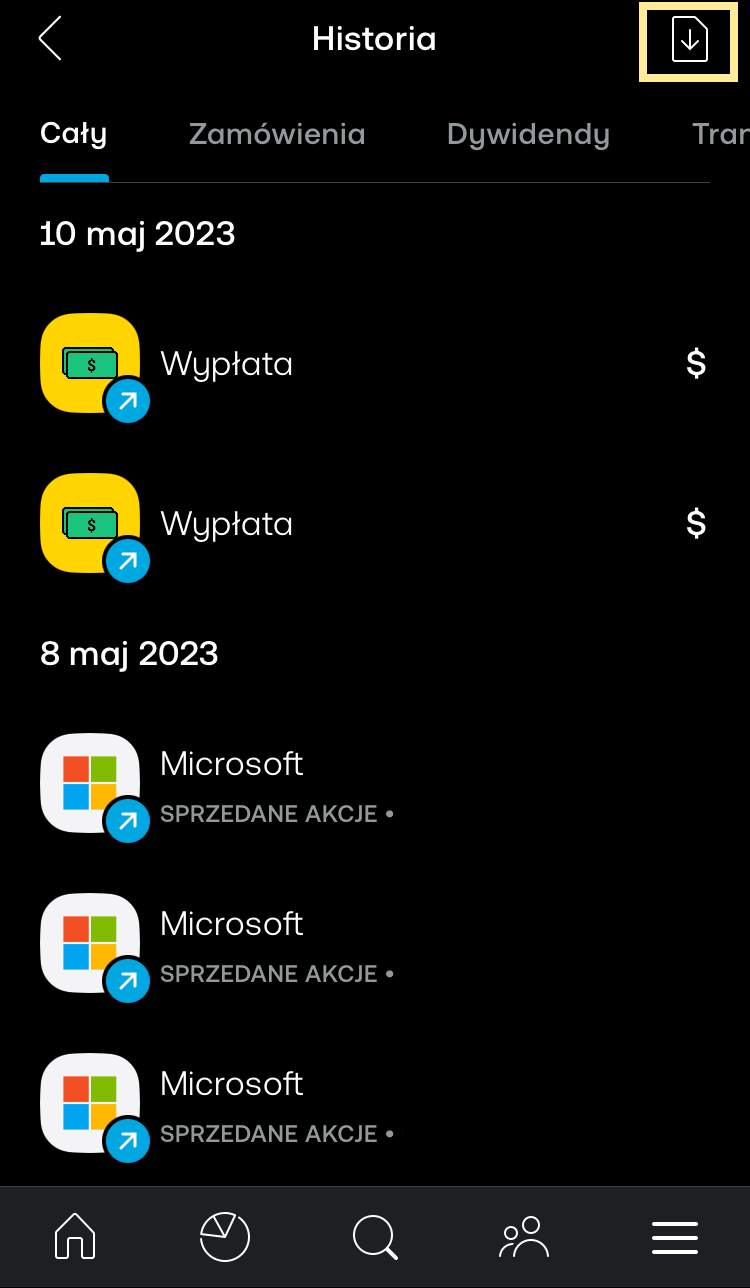Image resolution: width=750 pixels, height=1288 pixels.
Task: Tap the 8 maj 2023 section header
Action: [x=129, y=653]
